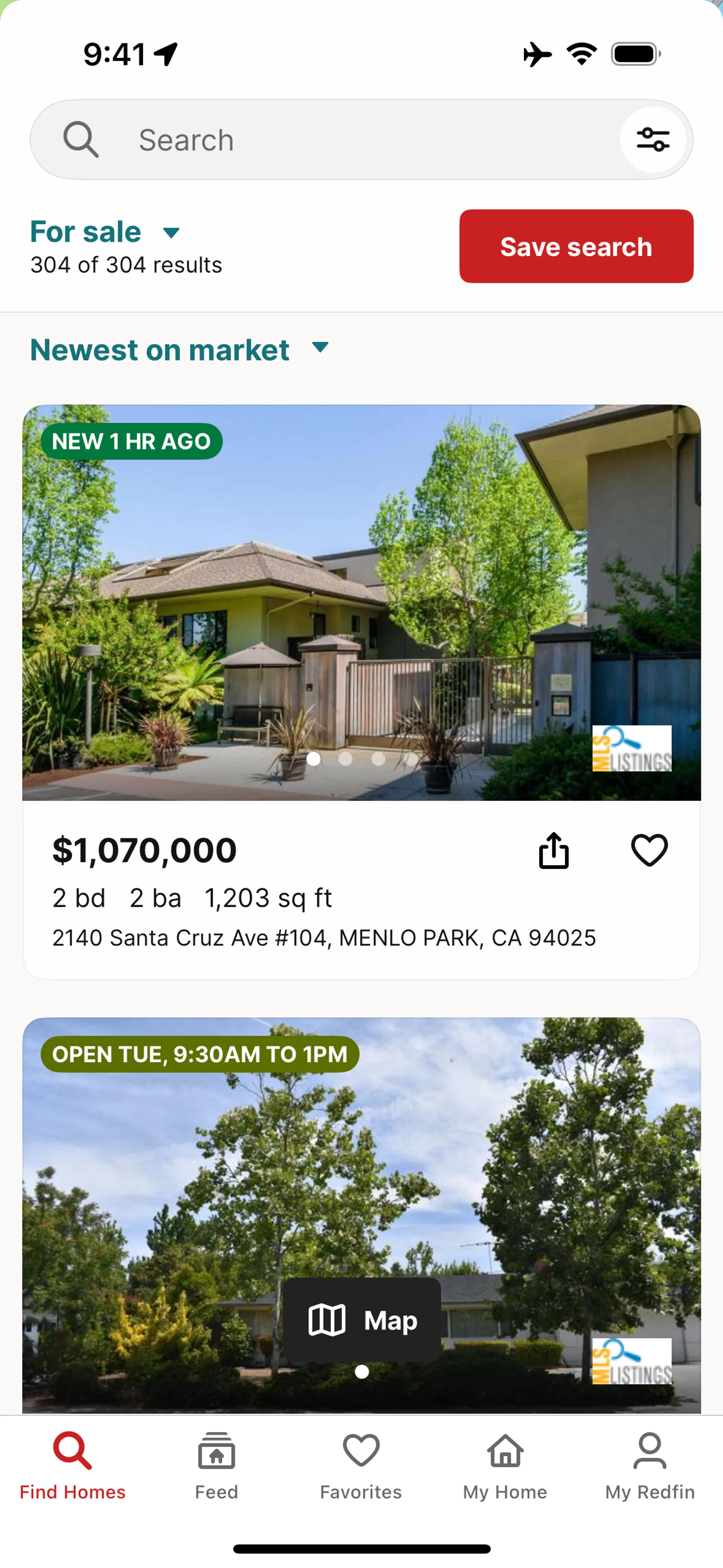Change the Newest on market sort order

pos(180,349)
